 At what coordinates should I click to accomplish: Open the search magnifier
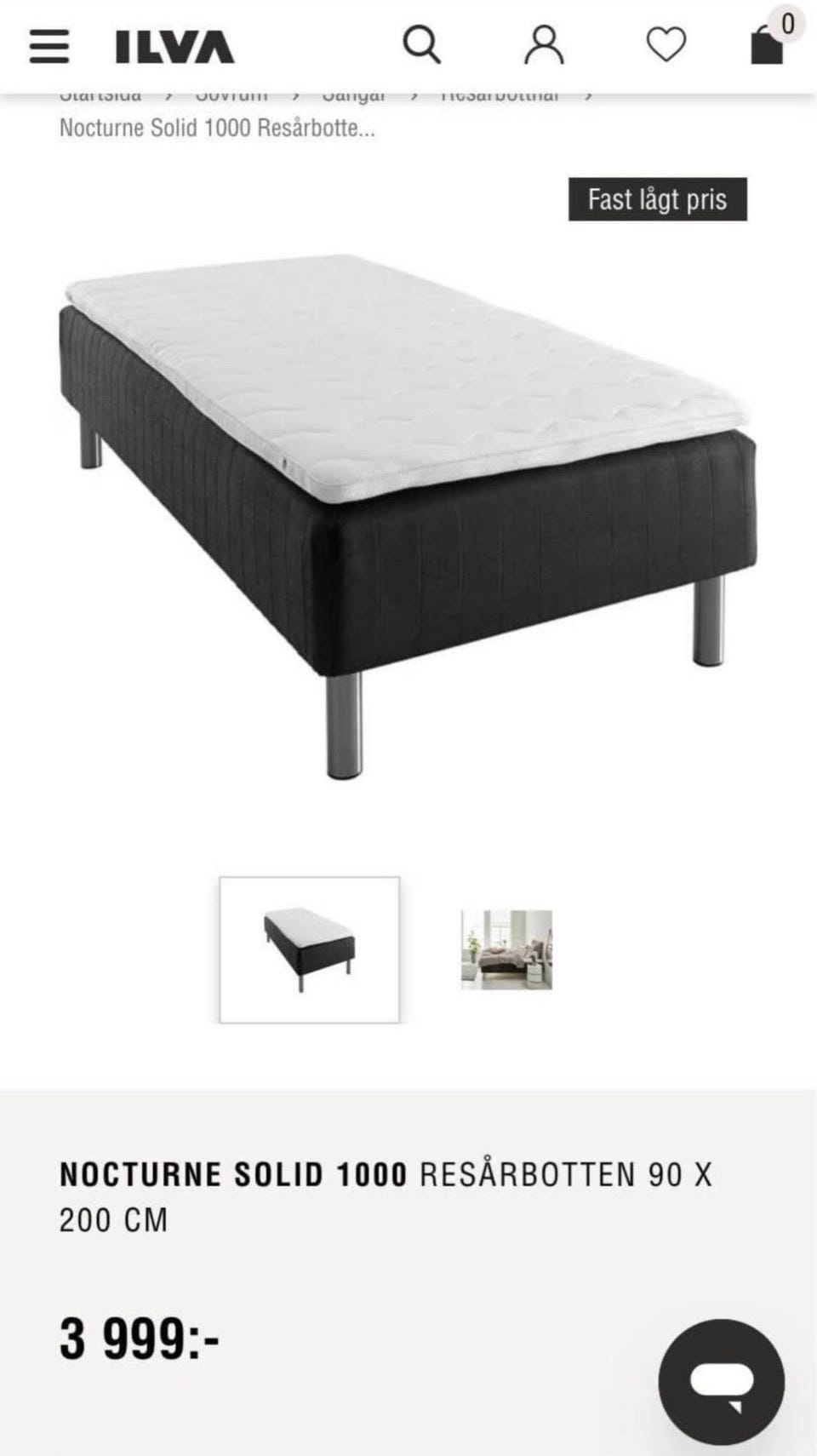(x=421, y=44)
